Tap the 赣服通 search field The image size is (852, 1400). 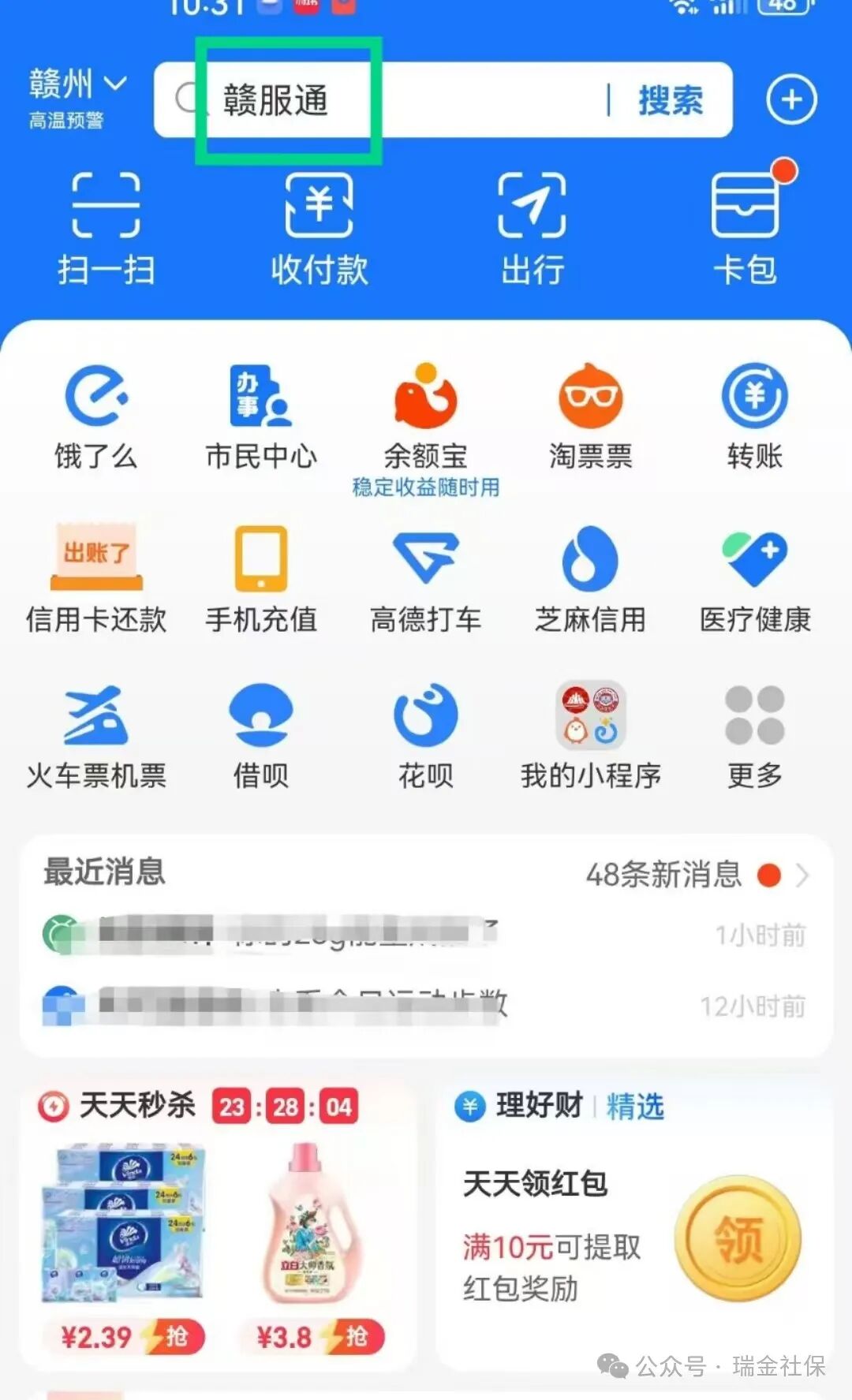379,101
